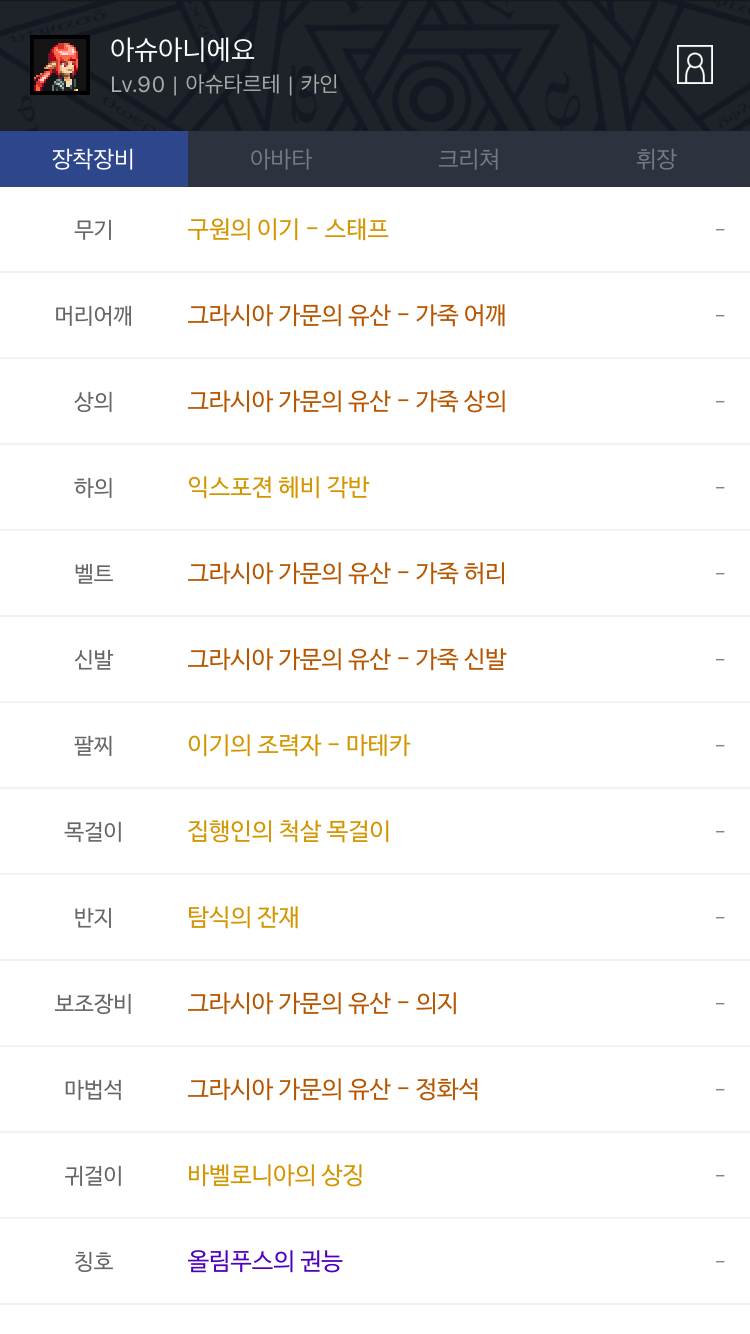Open 그라시아 가문의 유산 - 가죽 신발
The width and height of the screenshot is (750, 1334).
375,659
